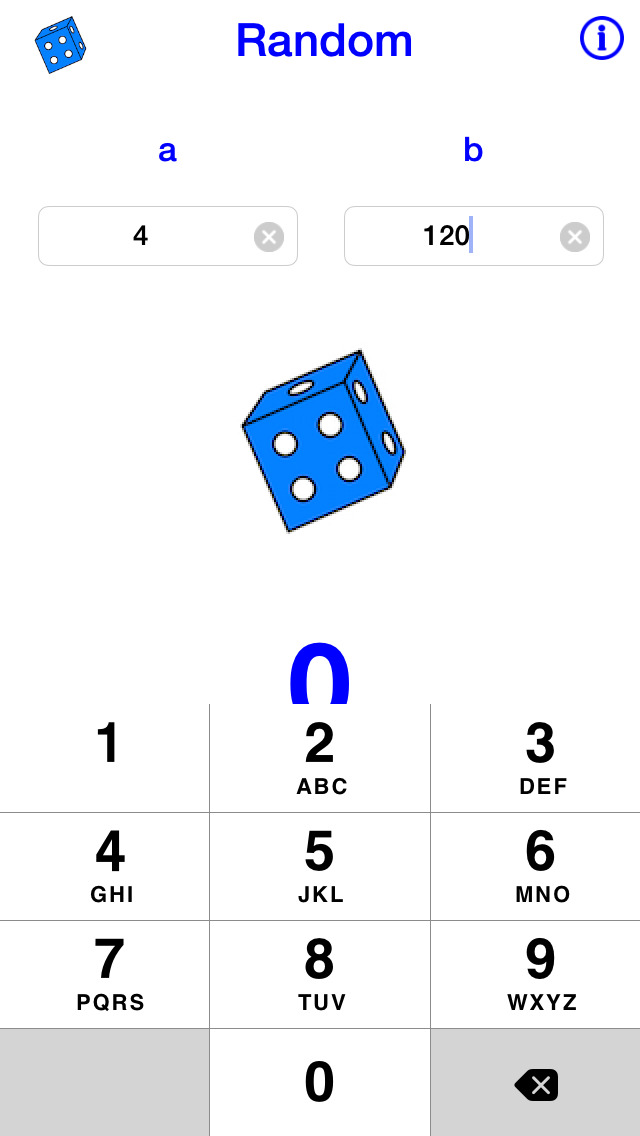Screen dimensions: 640x1136
Task: Hit keypad key 3 DEF
Action: (536, 758)
